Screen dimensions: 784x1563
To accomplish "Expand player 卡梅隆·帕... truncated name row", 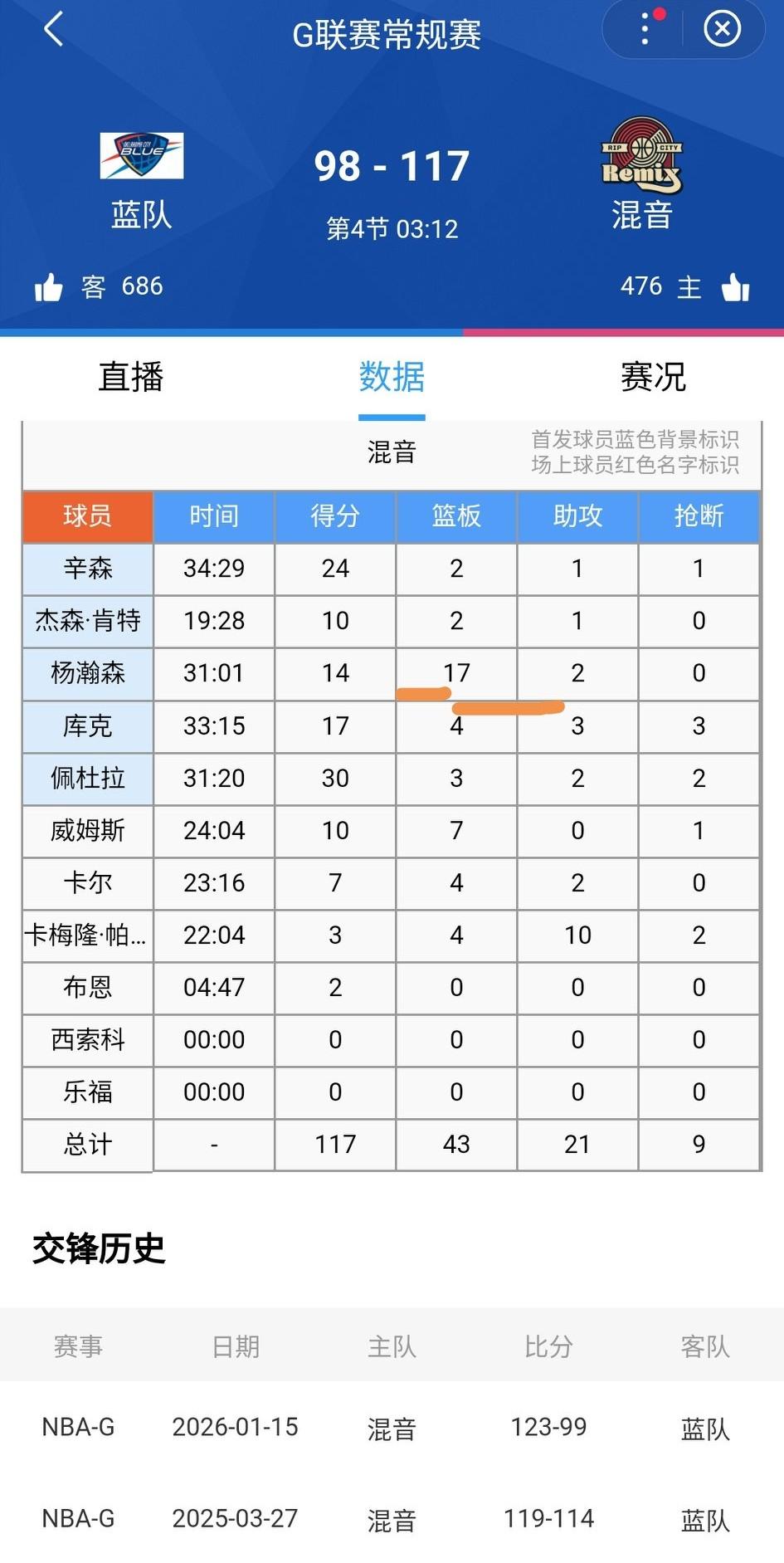I will (87, 935).
